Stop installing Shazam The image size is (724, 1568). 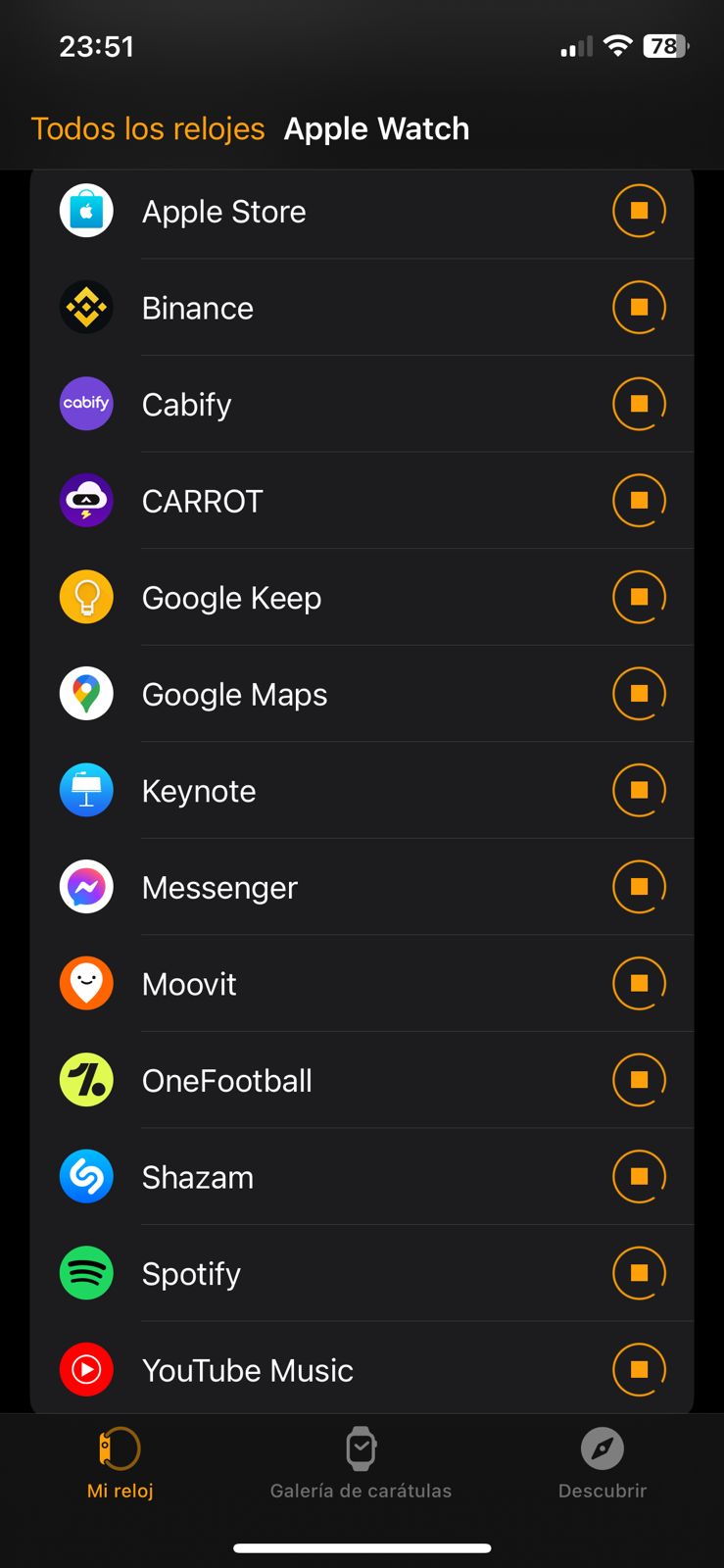click(x=639, y=1176)
